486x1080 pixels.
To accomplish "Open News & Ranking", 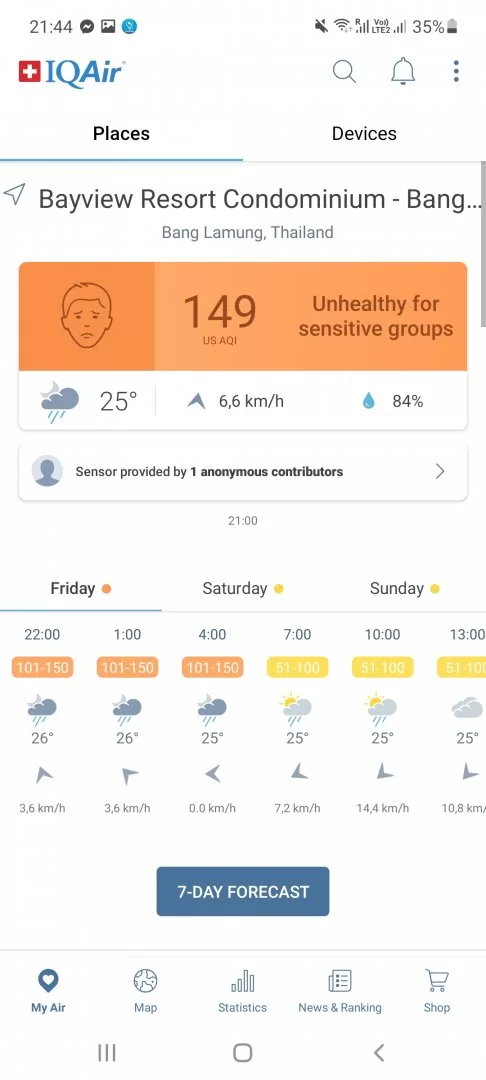I will pos(340,991).
